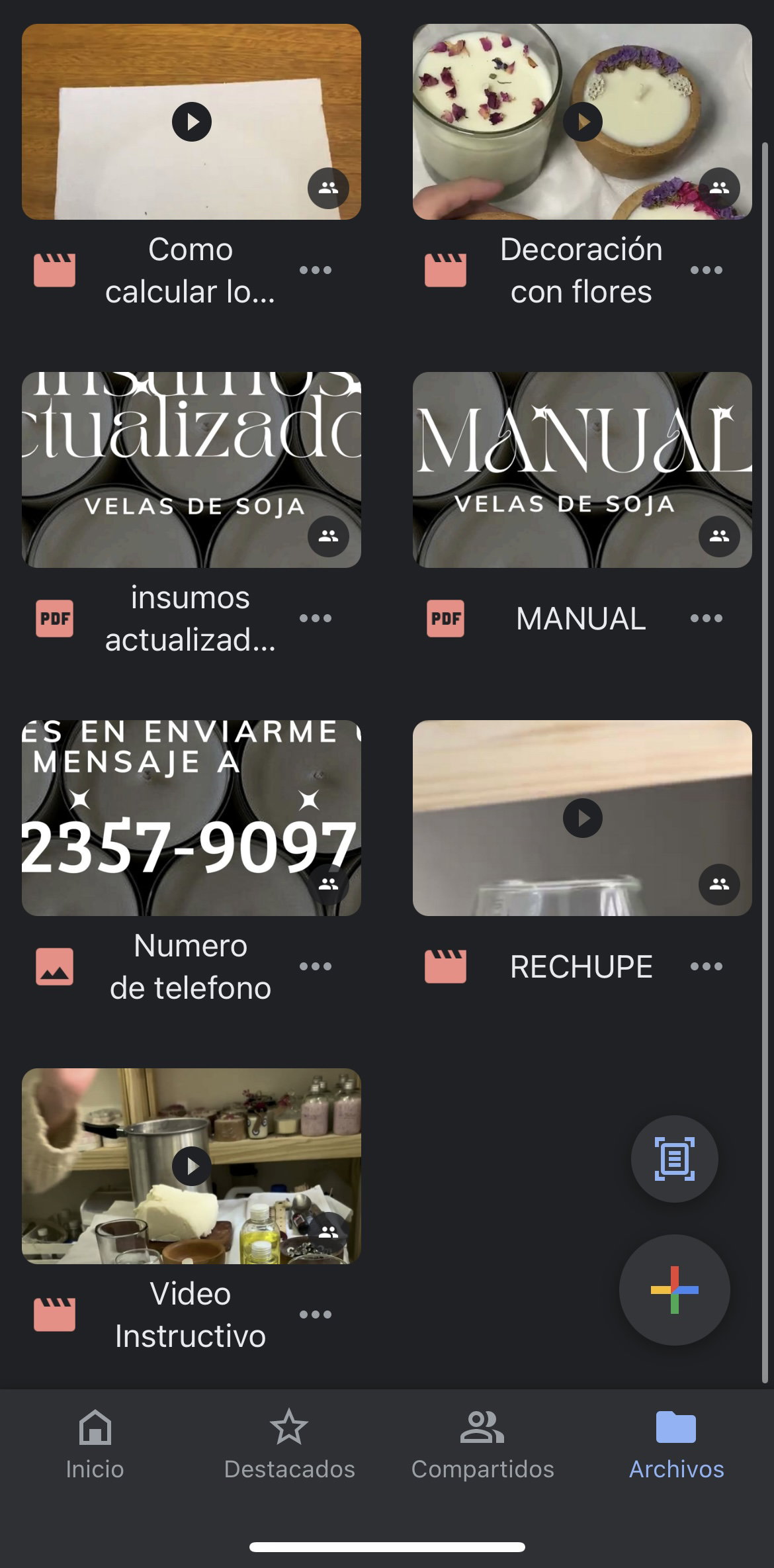Show more options for 'insumos actualizad...'
Viewport: 774px width, 1568px height.
(x=316, y=618)
